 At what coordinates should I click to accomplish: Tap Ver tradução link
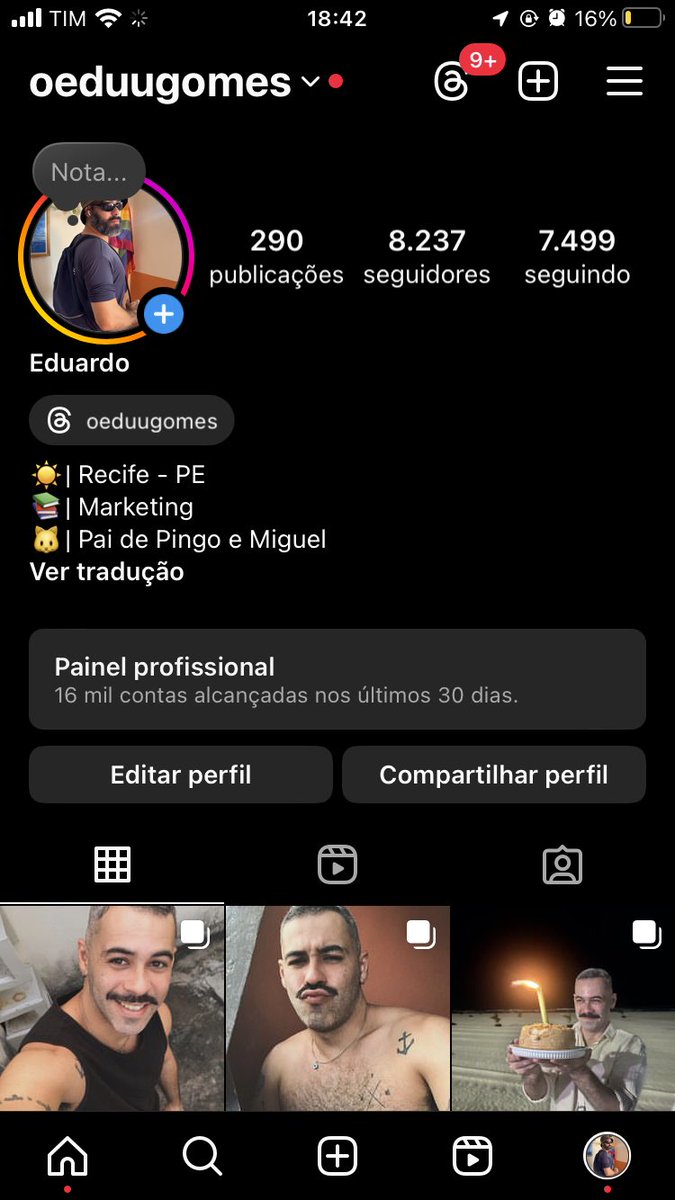point(107,572)
